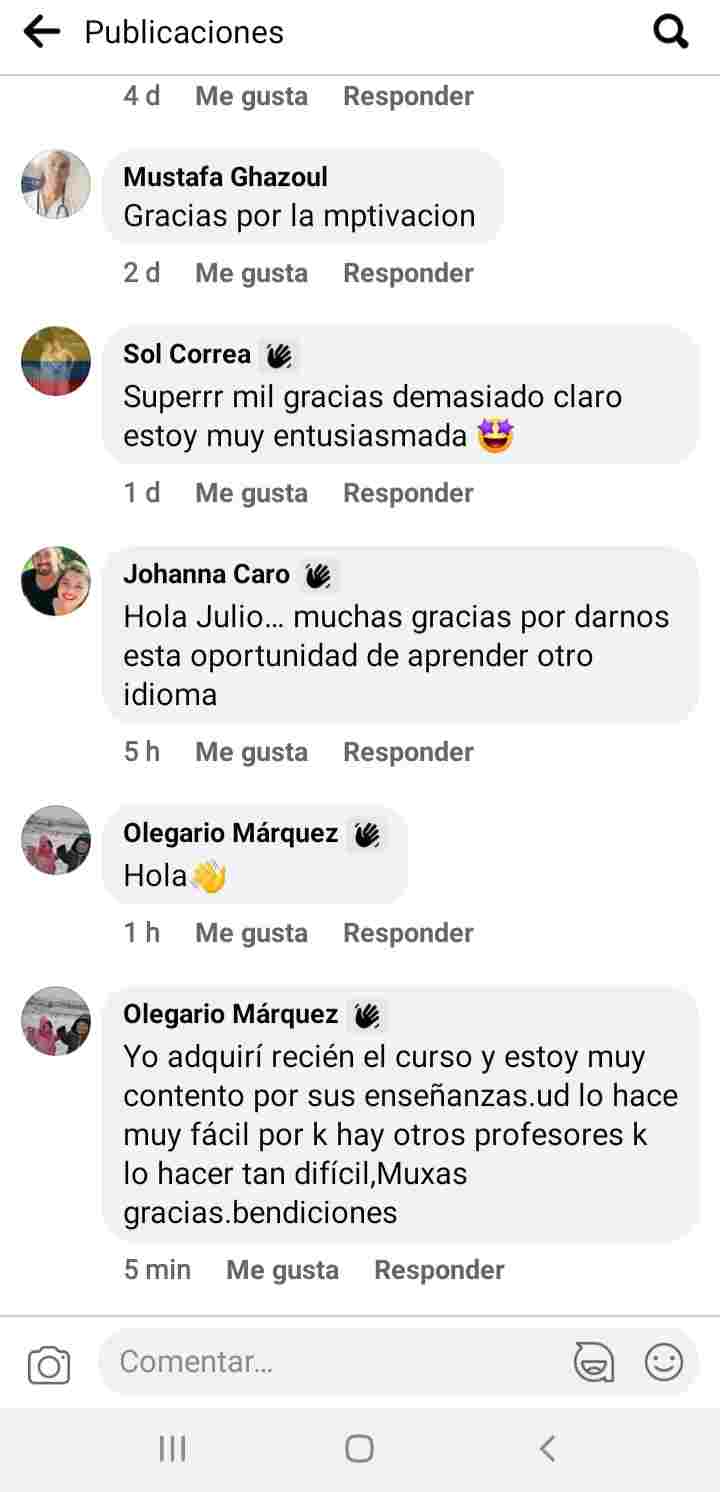The image size is (720, 1492).
Task: Open Sol Correa's profile name
Action: tap(187, 354)
